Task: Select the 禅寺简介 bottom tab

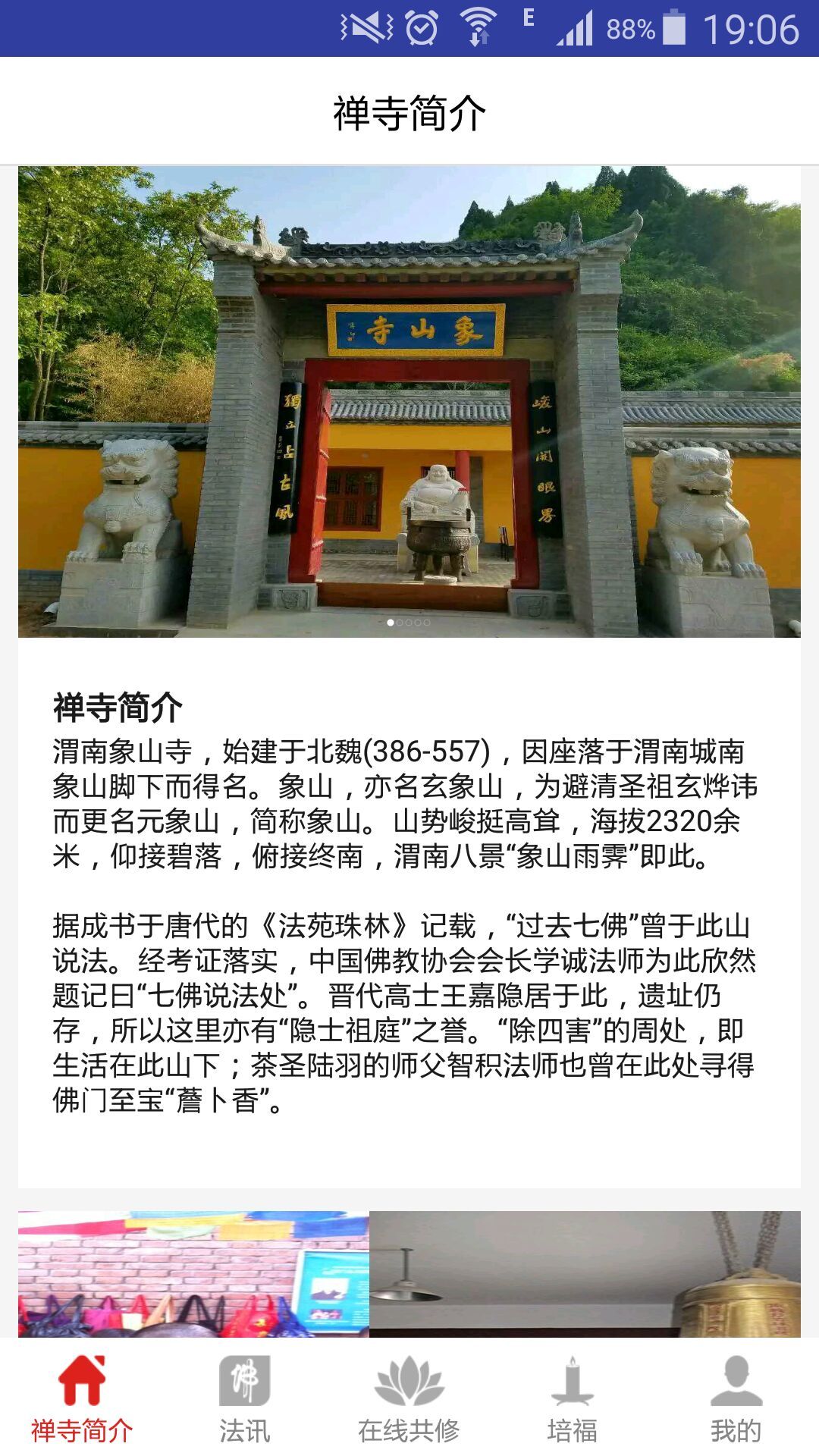Action: [x=82, y=1399]
